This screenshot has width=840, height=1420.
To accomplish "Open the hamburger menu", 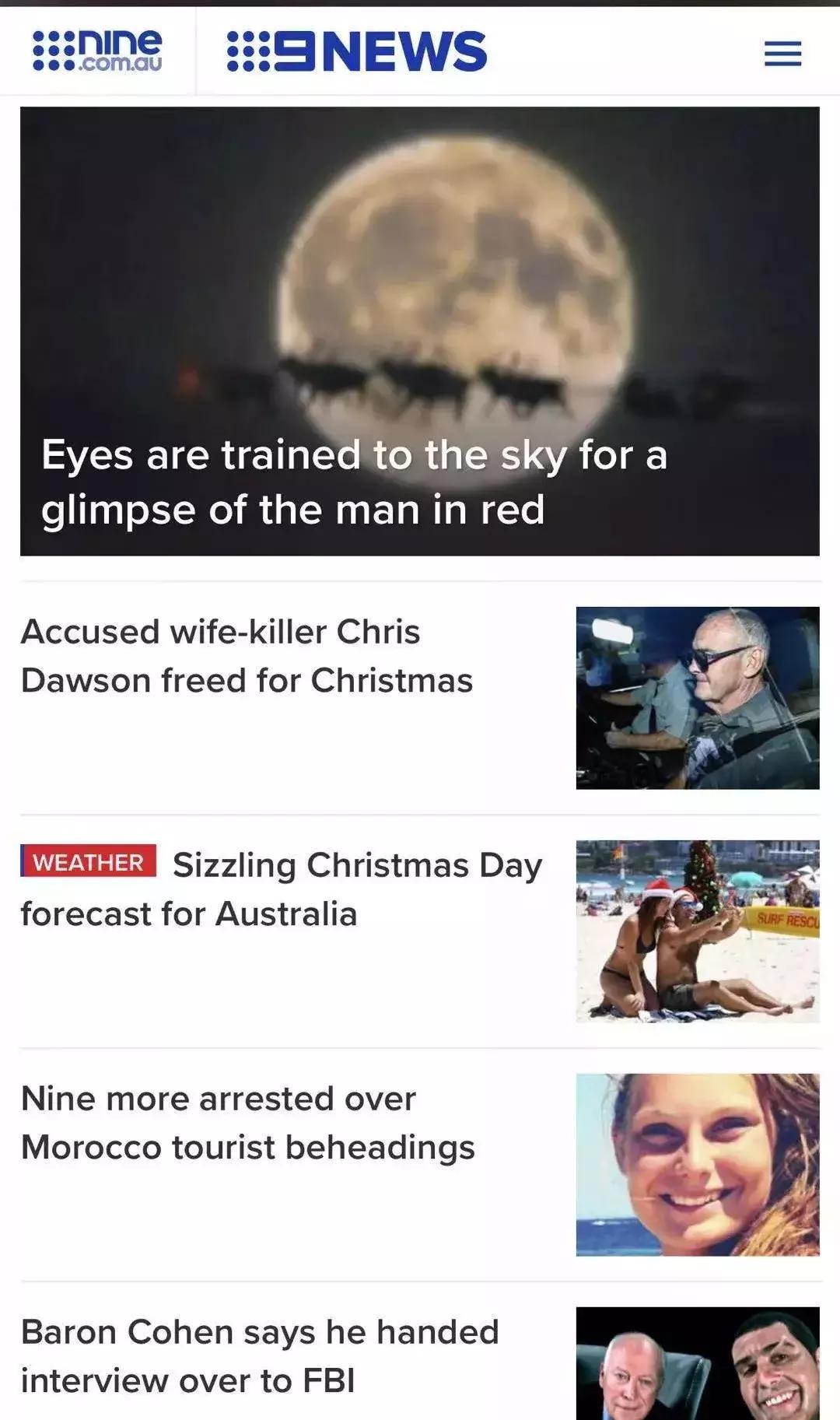I will point(782,54).
